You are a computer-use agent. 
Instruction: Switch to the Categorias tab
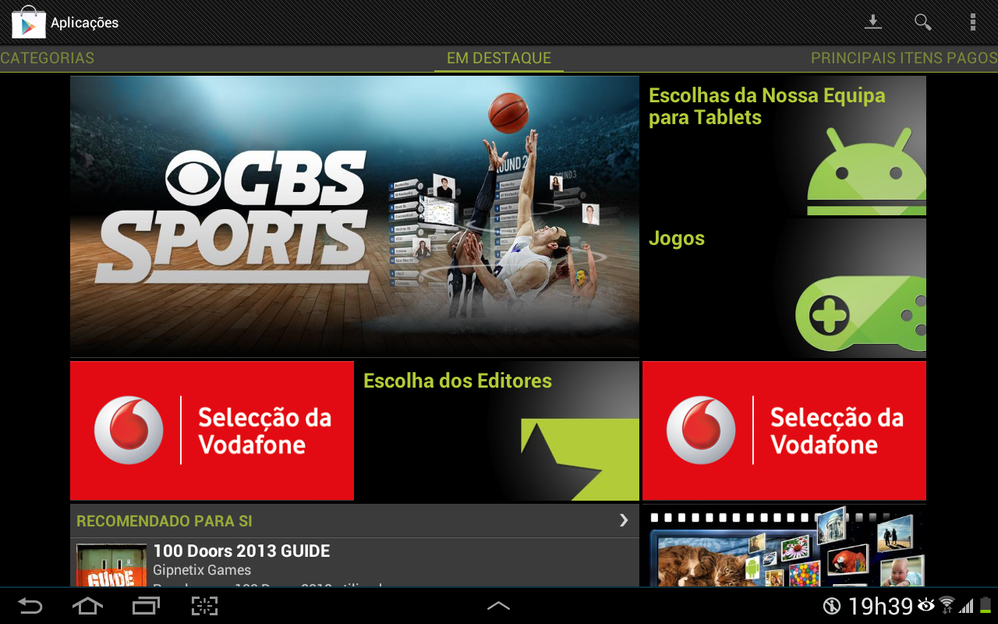[47, 58]
